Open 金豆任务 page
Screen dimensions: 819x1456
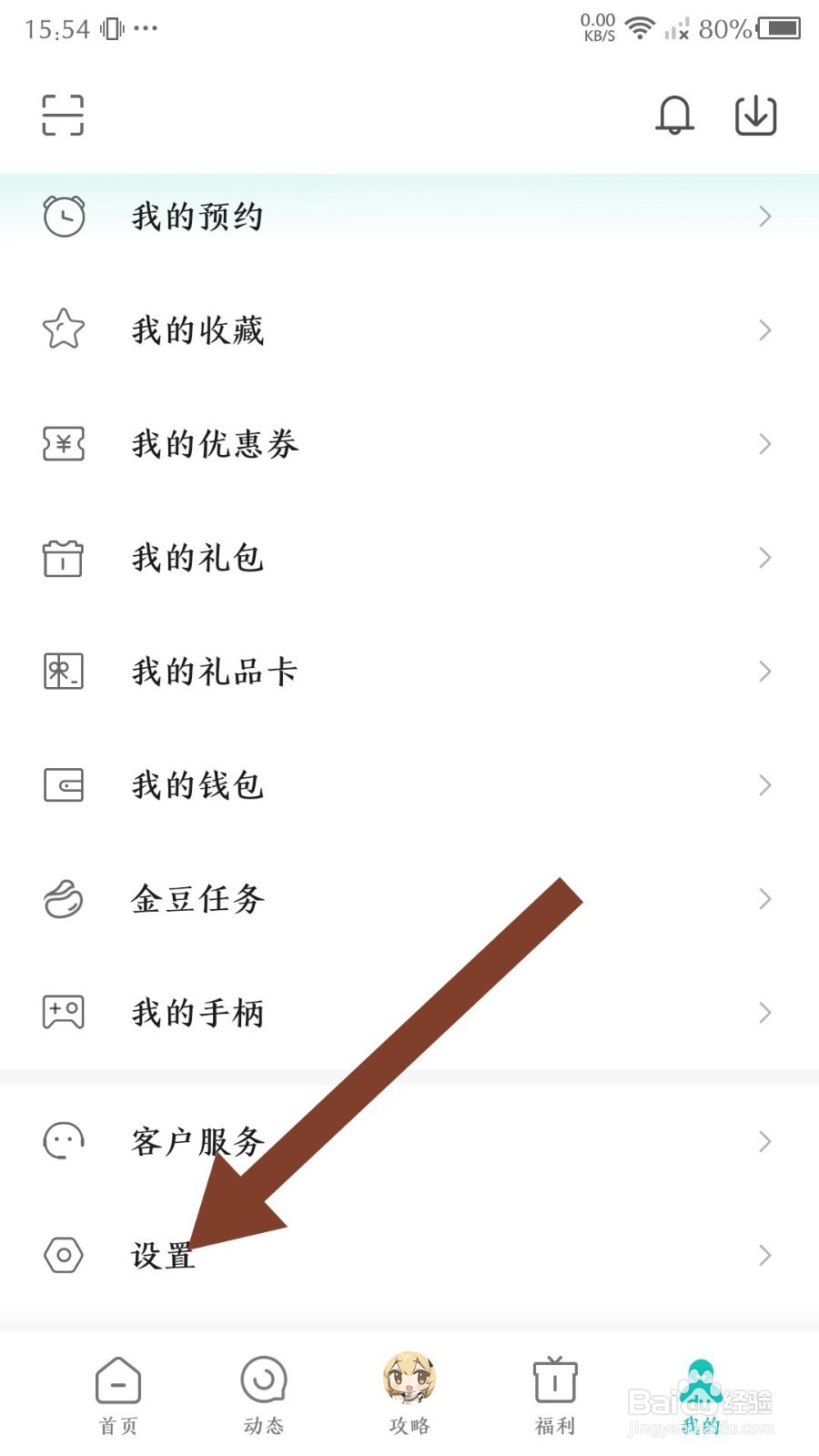pyautogui.click(x=198, y=899)
